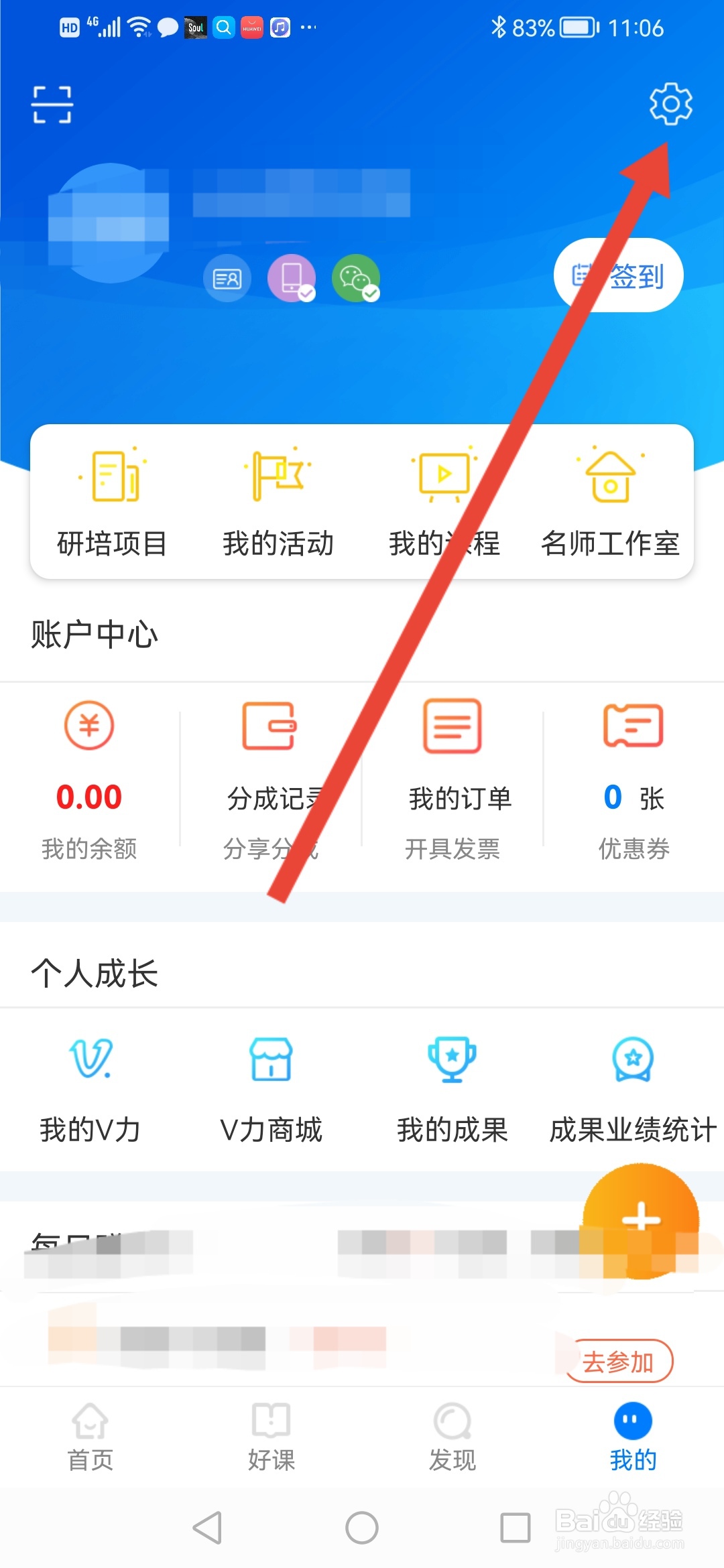This screenshot has height=1568, width=724.
Task: Tap the WeChat binding verification badge
Action: (357, 277)
